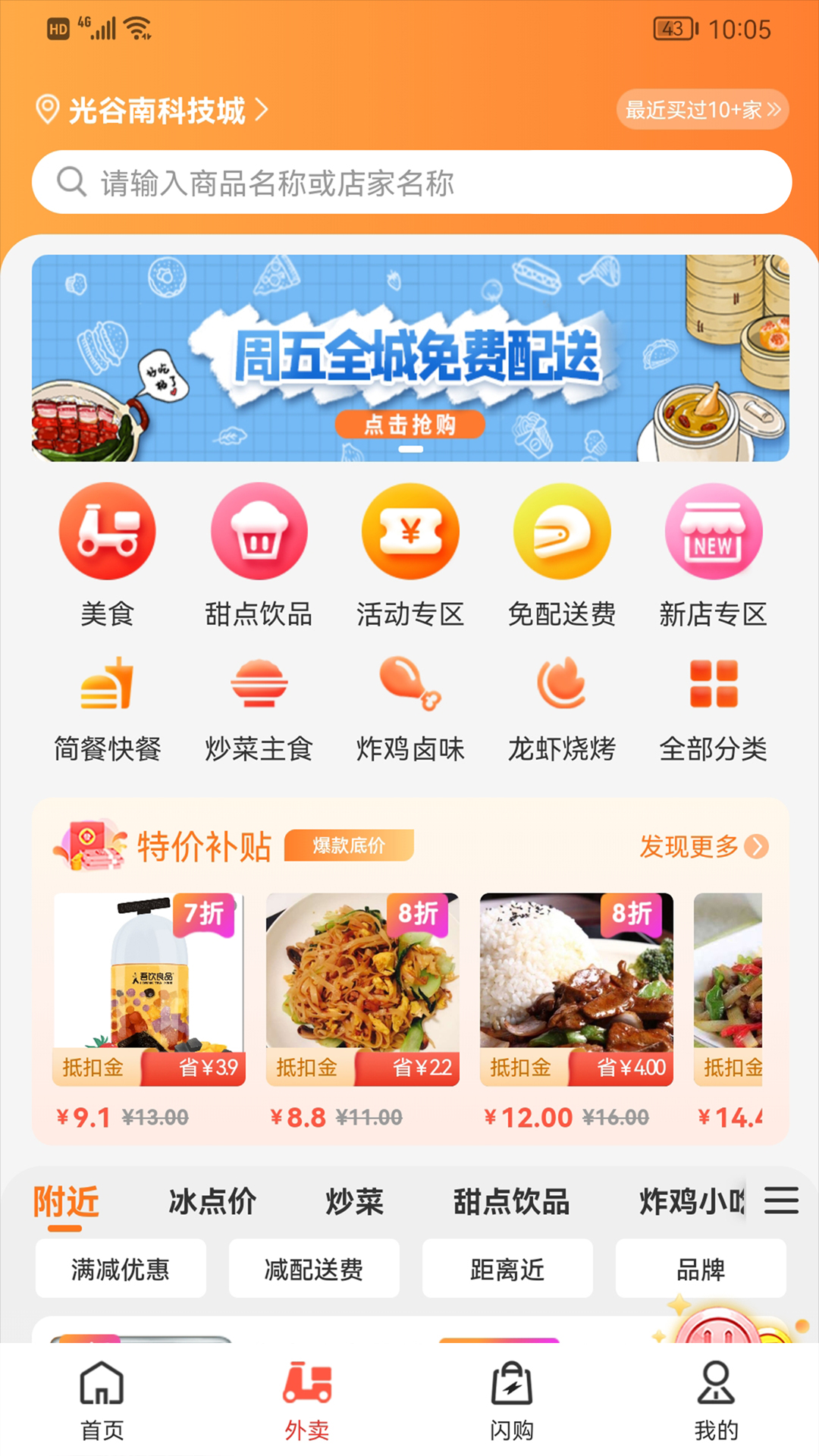
Task: Open the 周五全城免费配送 banner
Action: click(409, 358)
